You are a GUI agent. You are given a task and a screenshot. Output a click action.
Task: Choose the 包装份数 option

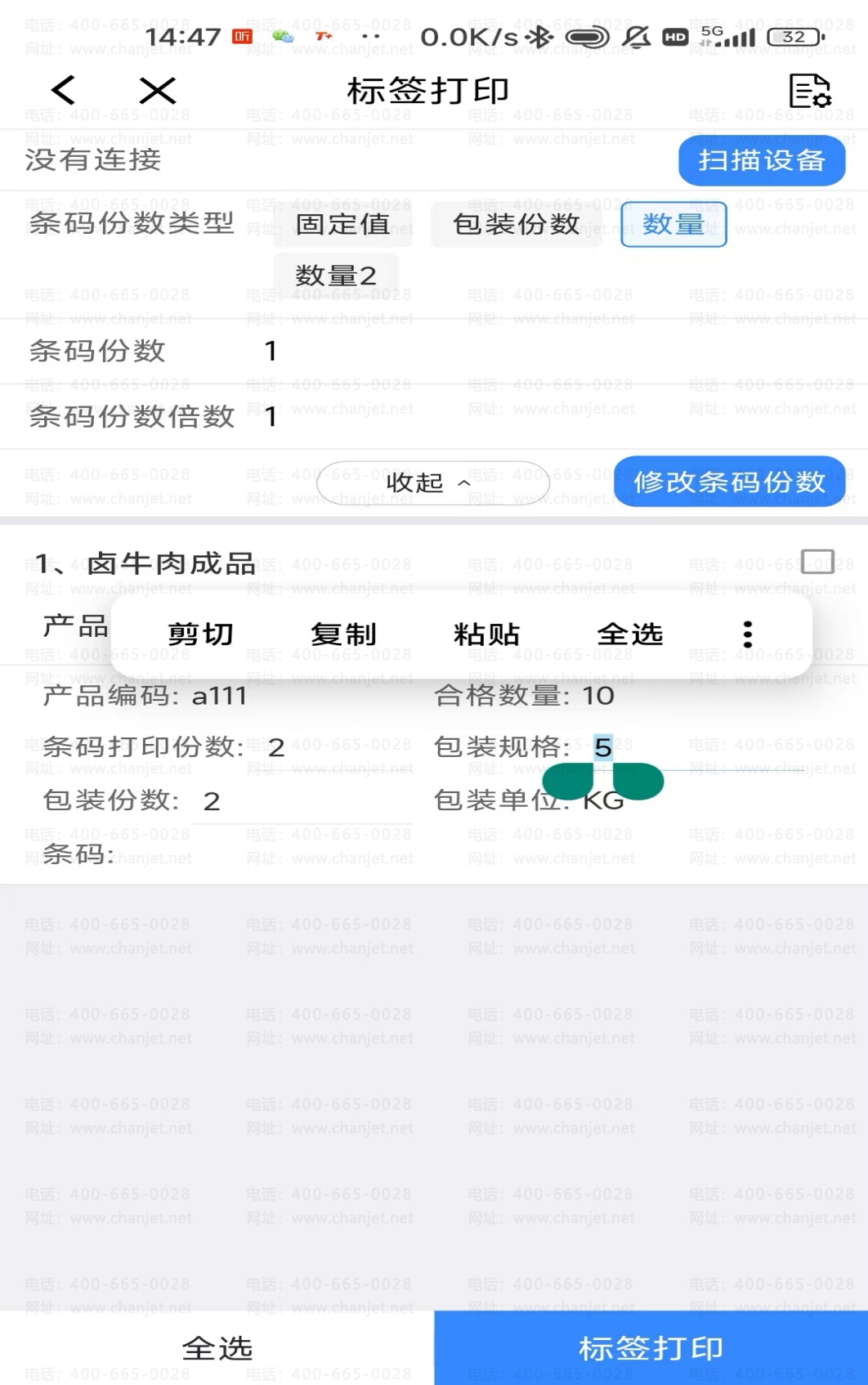point(516,224)
